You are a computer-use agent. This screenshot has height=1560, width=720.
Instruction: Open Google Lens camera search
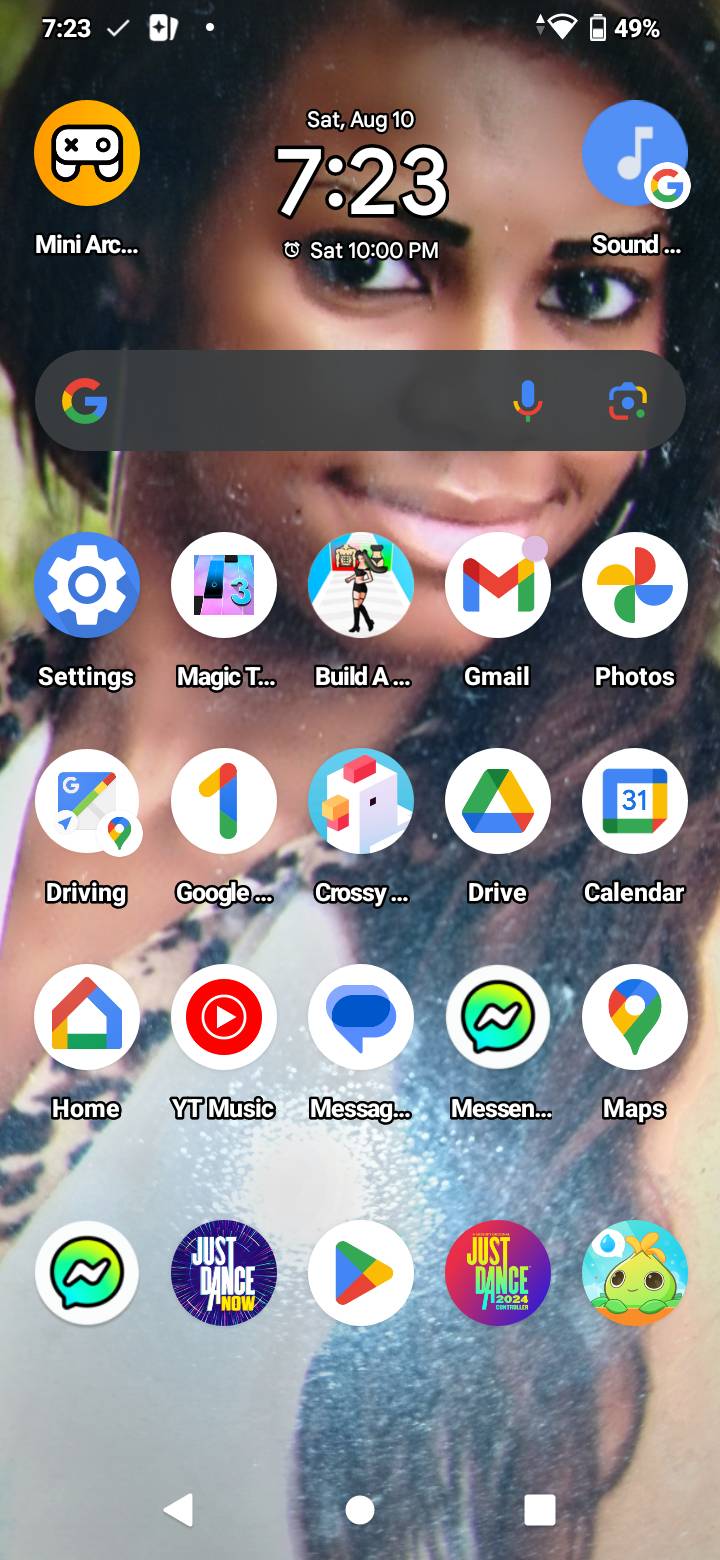tap(628, 401)
